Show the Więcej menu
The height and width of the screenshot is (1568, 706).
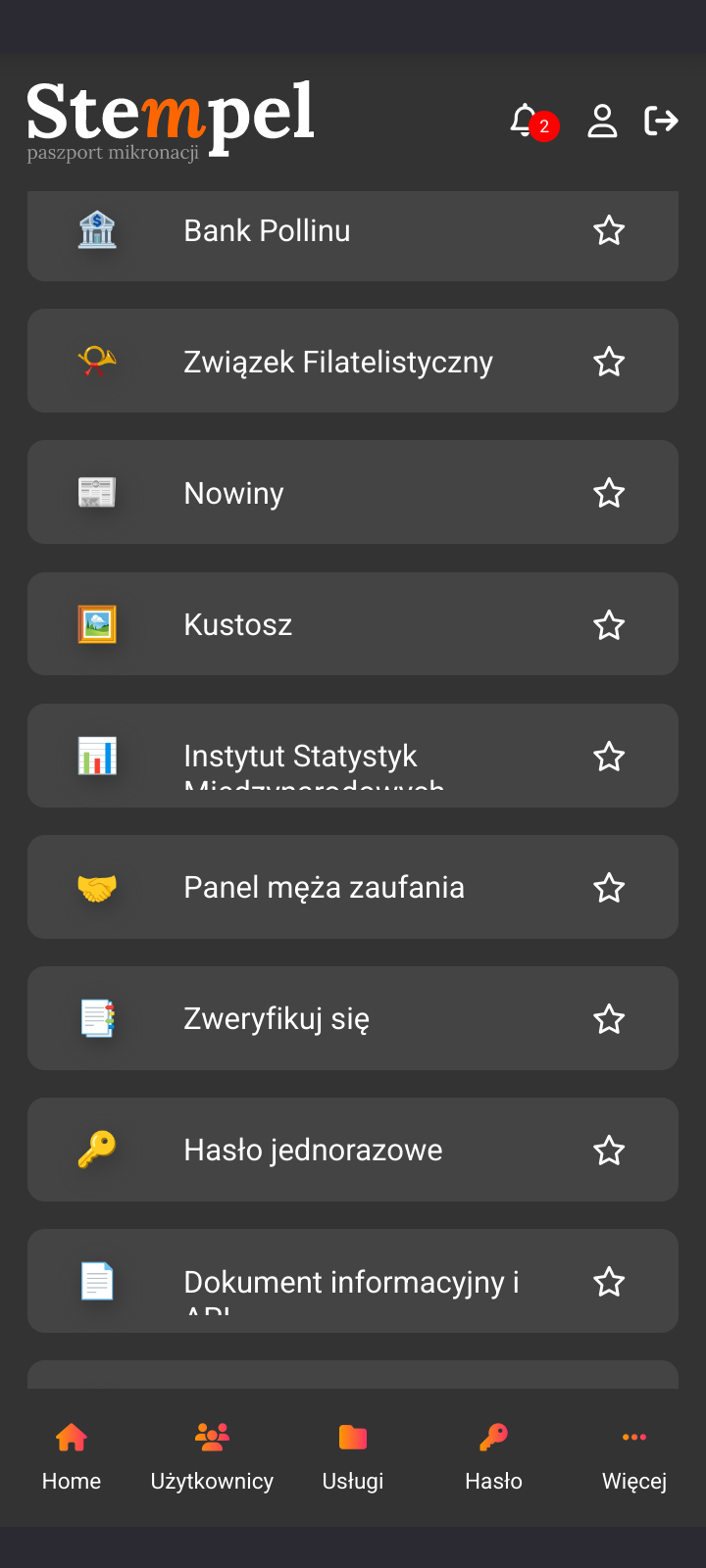(x=634, y=1456)
